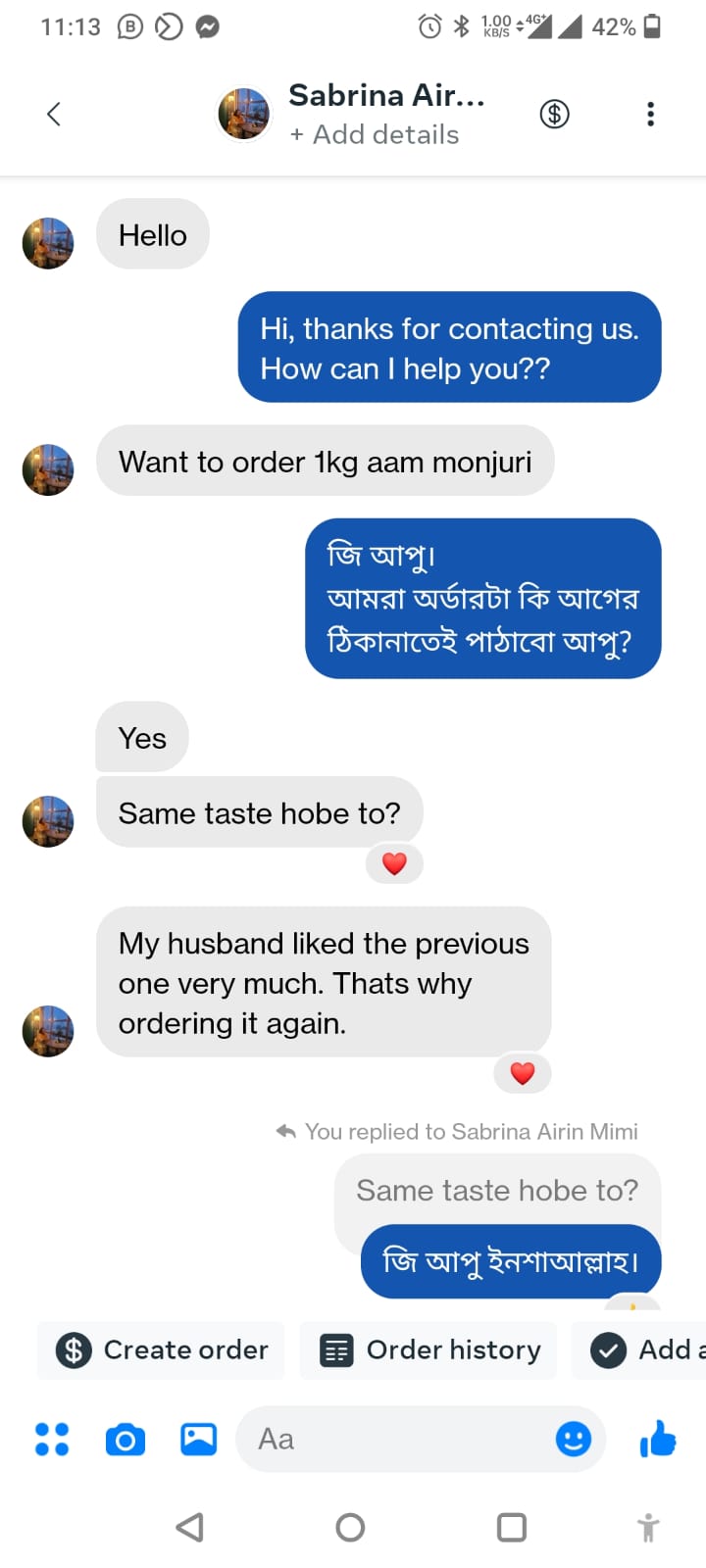This screenshot has width=706, height=1568.
Task: Tap Add details under contact name
Action: point(375,135)
